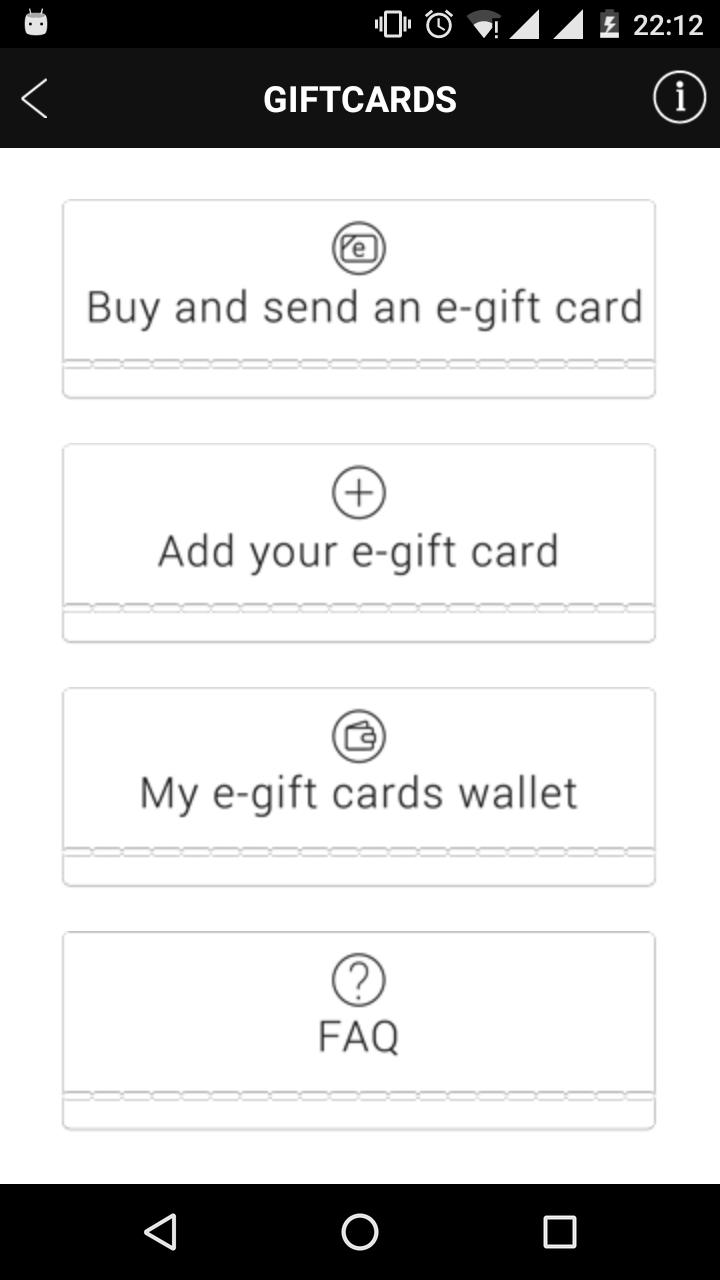The width and height of the screenshot is (720, 1280).
Task: Open the info icon in the header
Action: [679, 98]
